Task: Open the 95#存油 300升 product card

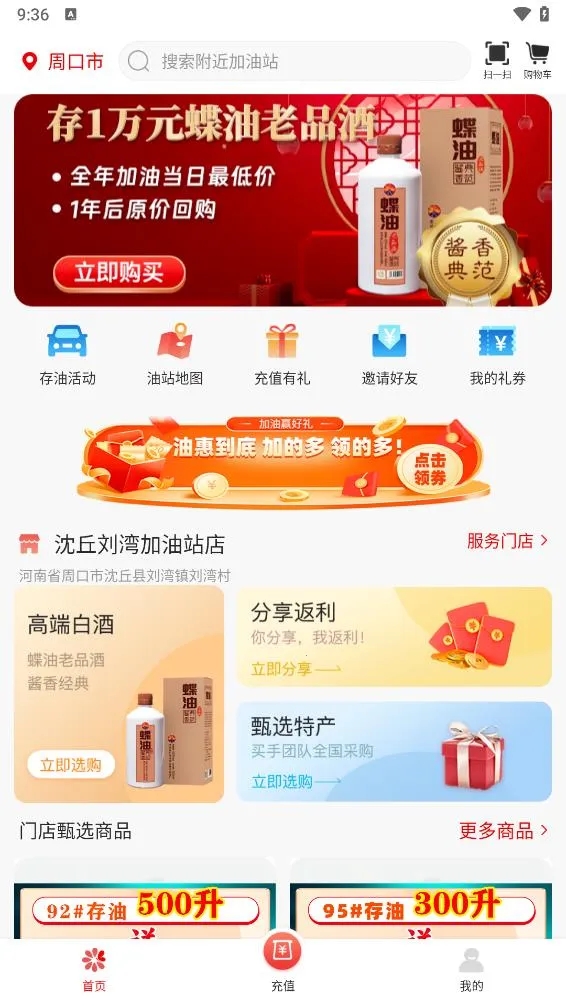Action: [x=421, y=899]
